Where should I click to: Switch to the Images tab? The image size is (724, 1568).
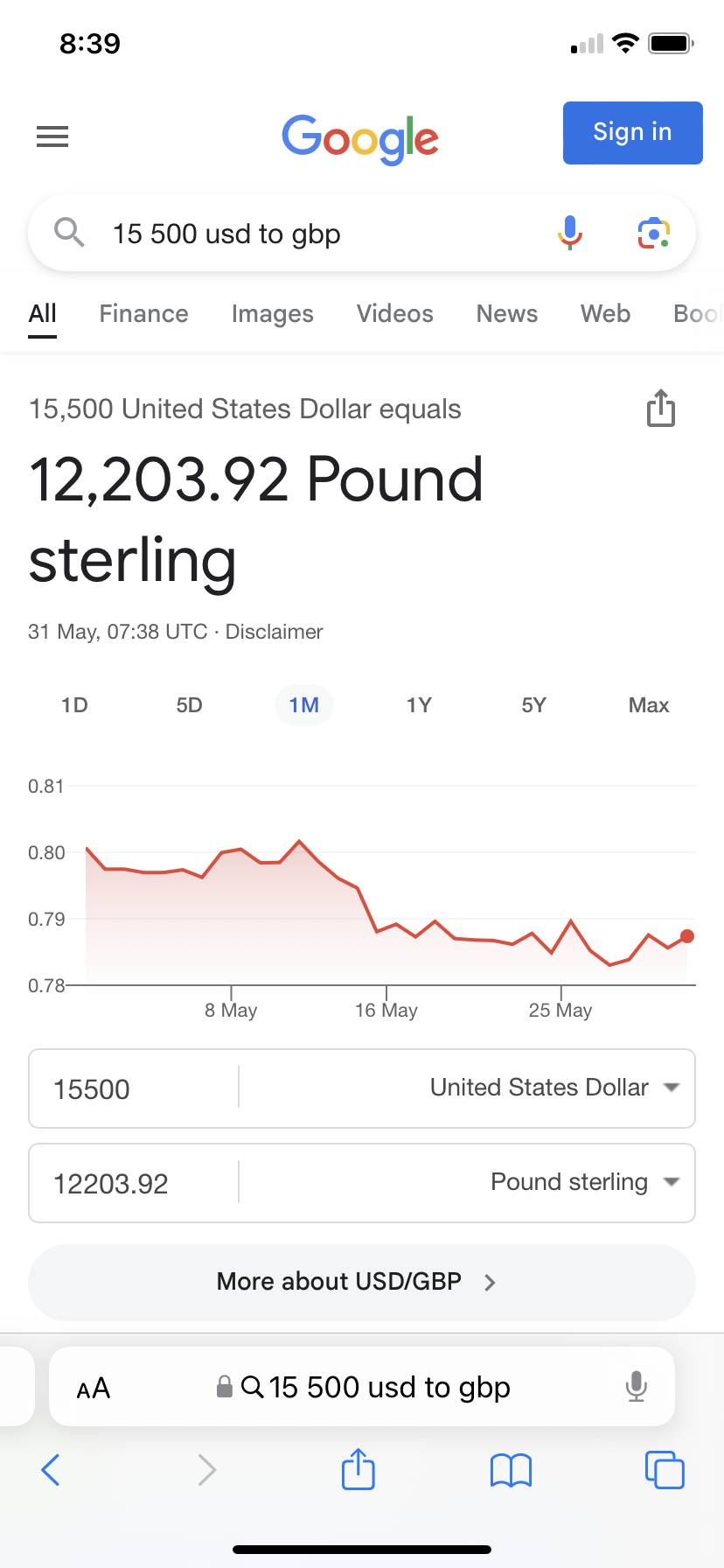click(x=272, y=313)
